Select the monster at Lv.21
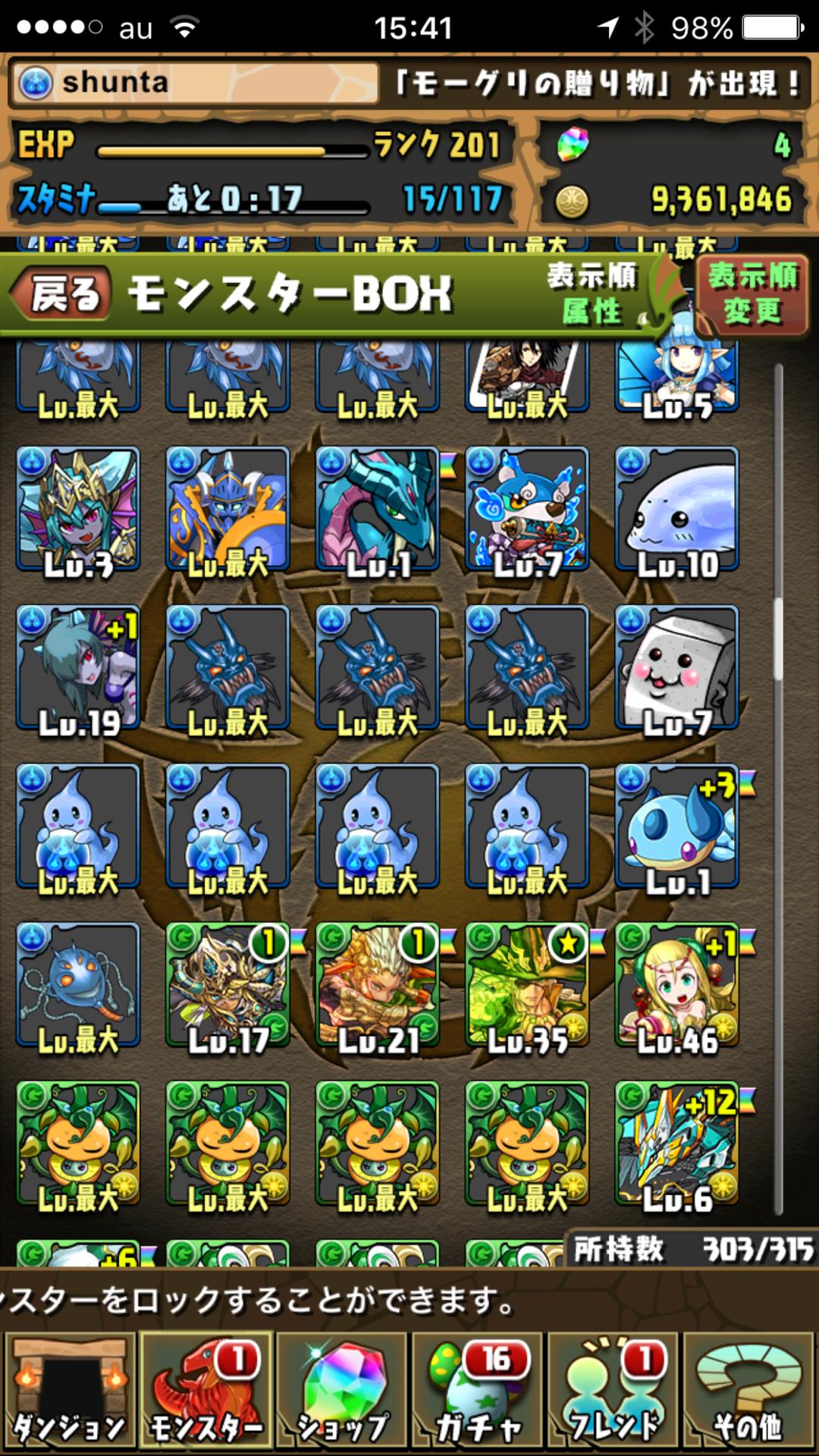Viewport: 819px width, 1456px height. (378, 986)
